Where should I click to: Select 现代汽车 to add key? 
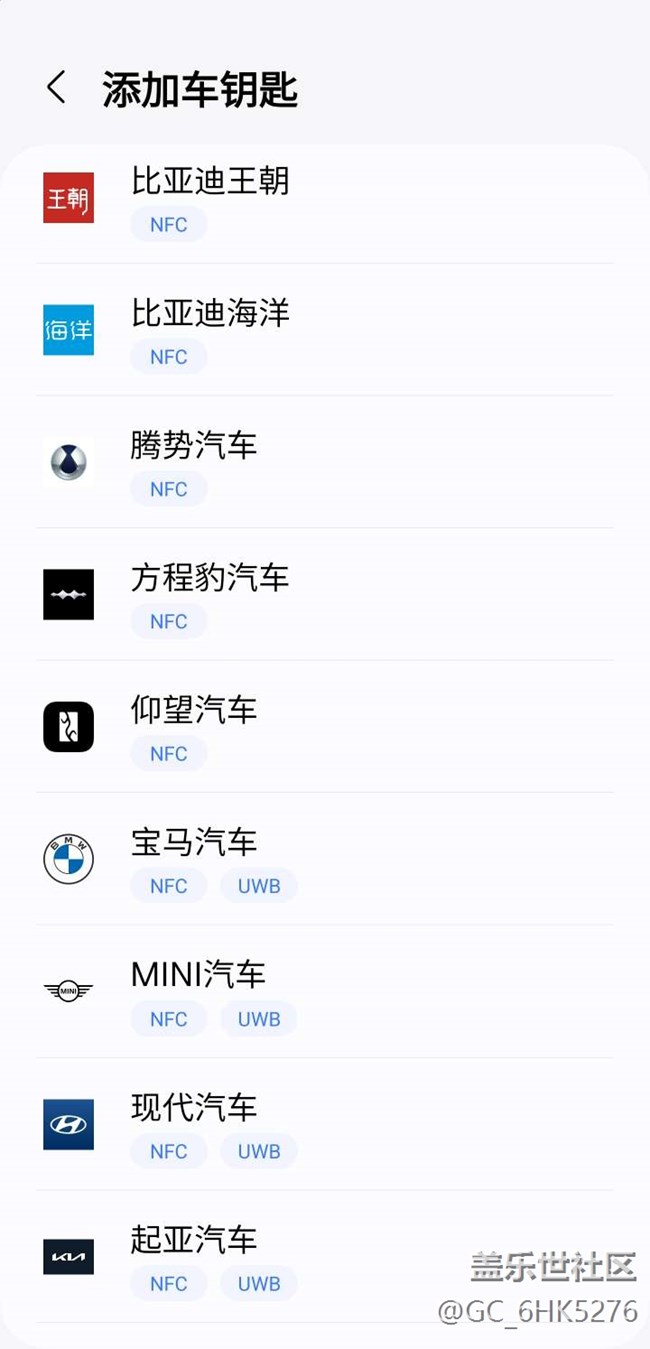[x=325, y=1124]
